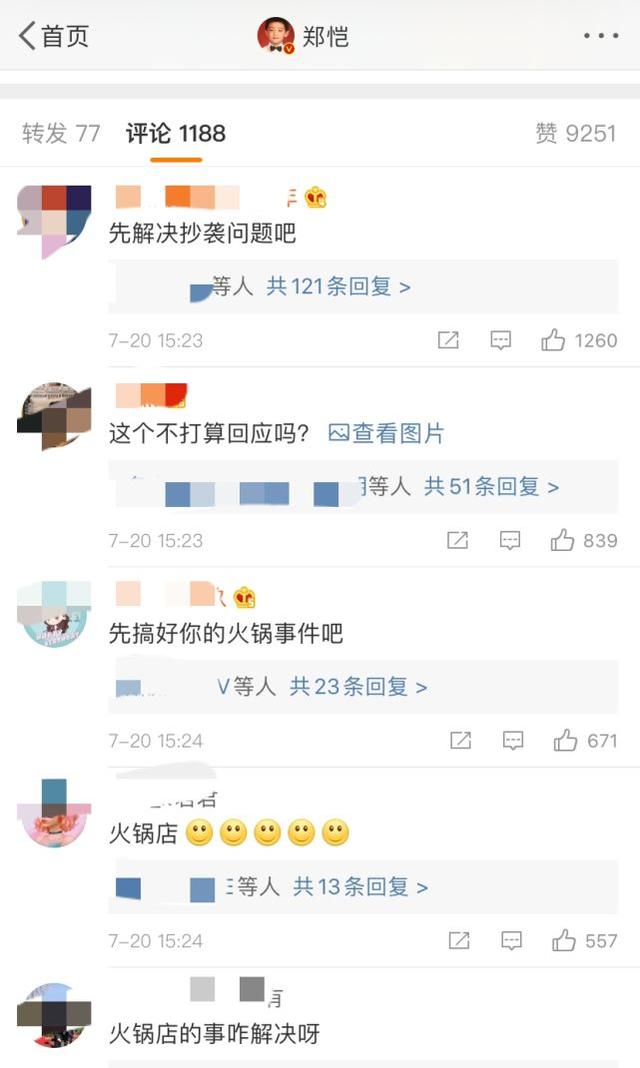Expand 共51条回复 replies
This screenshot has height=1068, width=640.
tap(491, 487)
